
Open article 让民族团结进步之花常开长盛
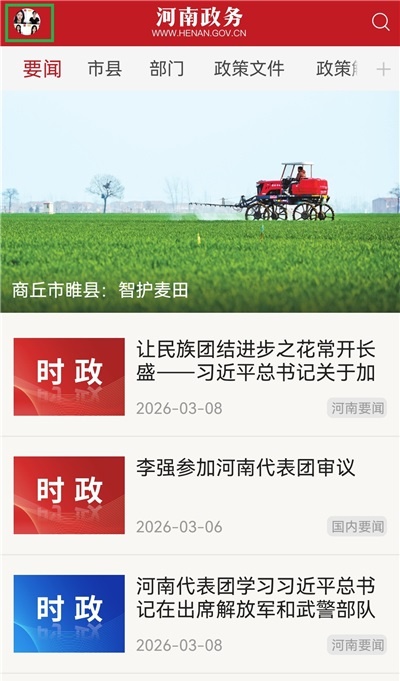[x=200, y=377]
